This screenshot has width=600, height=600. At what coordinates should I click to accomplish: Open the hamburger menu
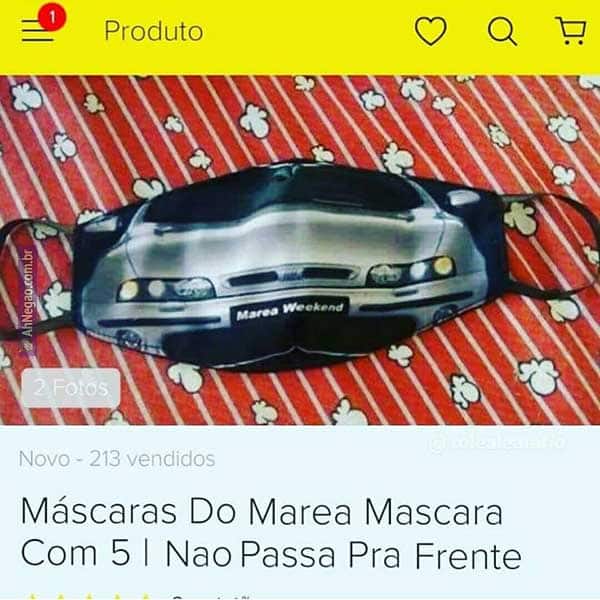click(38, 31)
